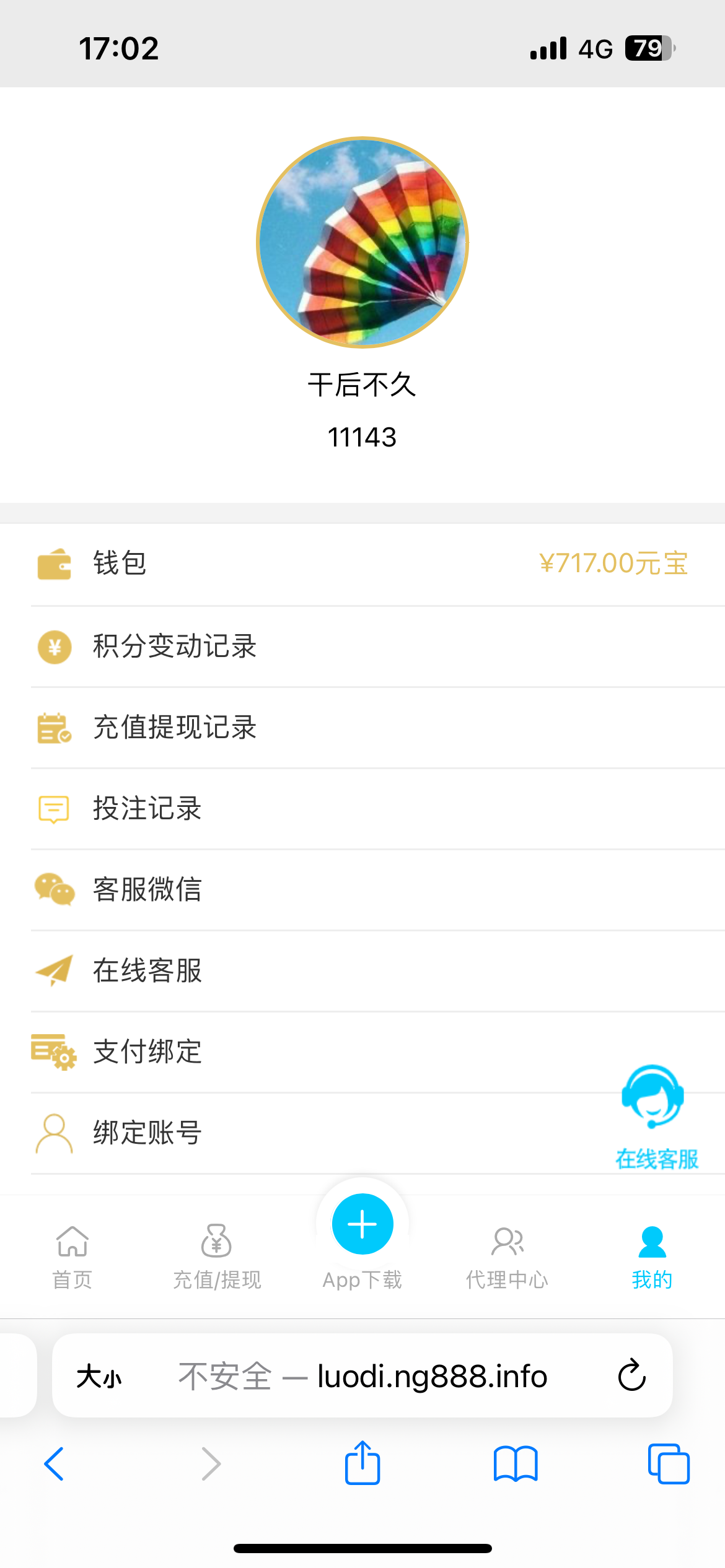This screenshot has width=725, height=1568.
Task: Reload the page in the address bar
Action: tap(631, 1375)
